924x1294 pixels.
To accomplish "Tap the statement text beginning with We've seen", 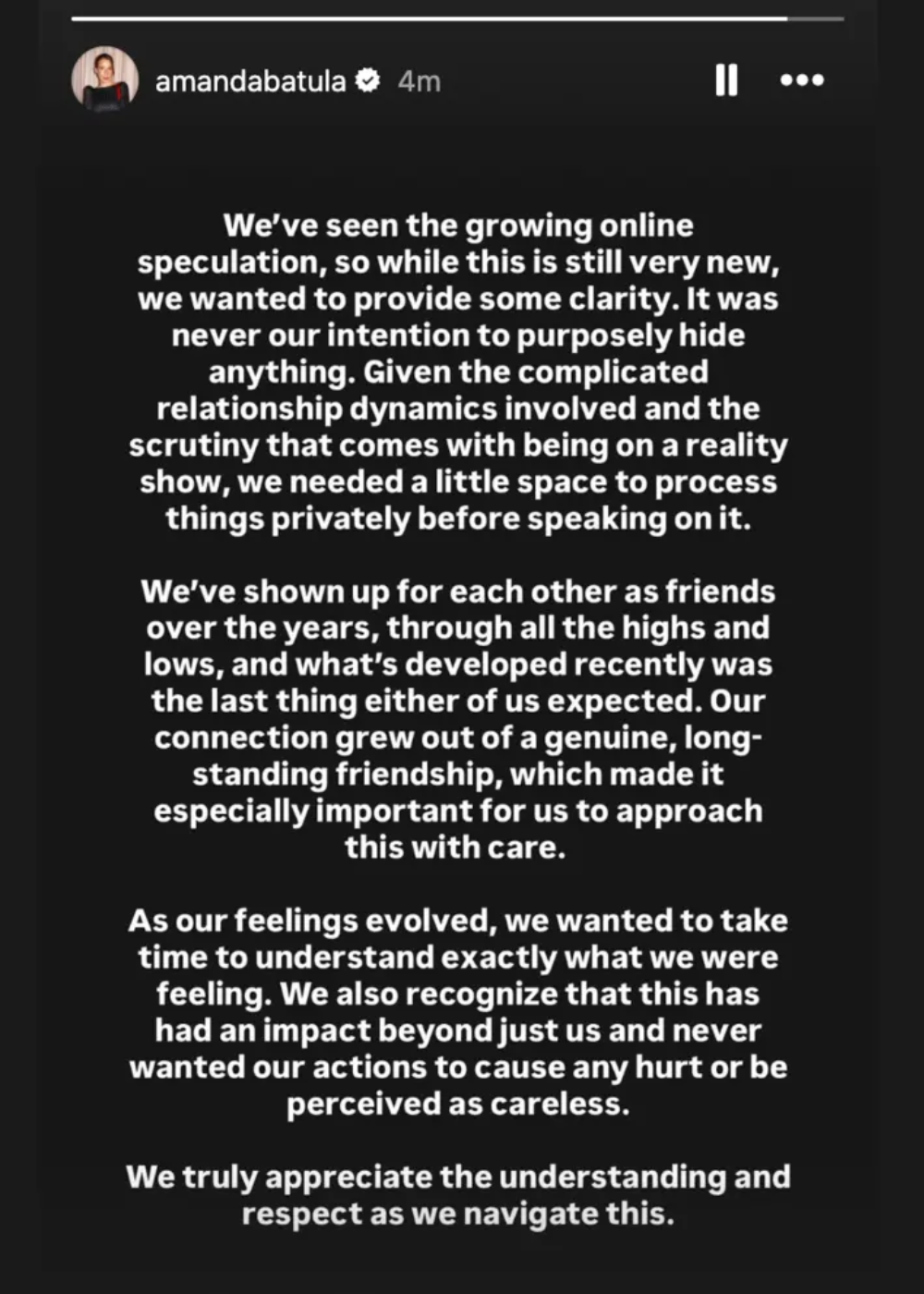I will 462,370.
